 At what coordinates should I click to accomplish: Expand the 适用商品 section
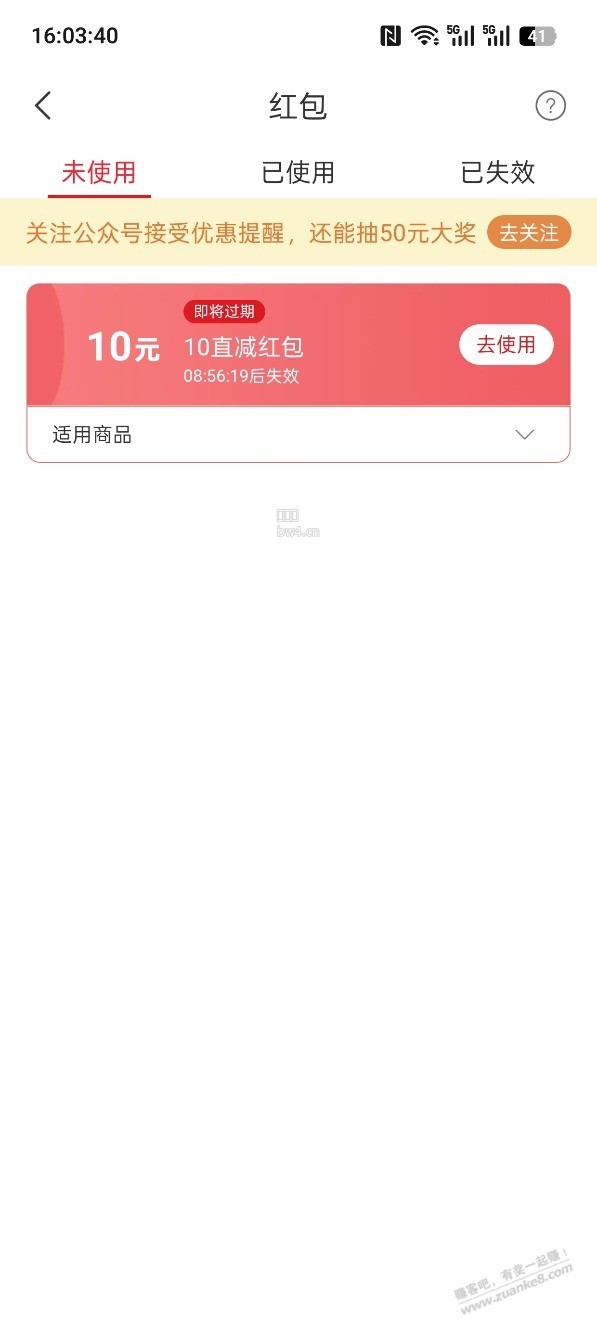298,435
